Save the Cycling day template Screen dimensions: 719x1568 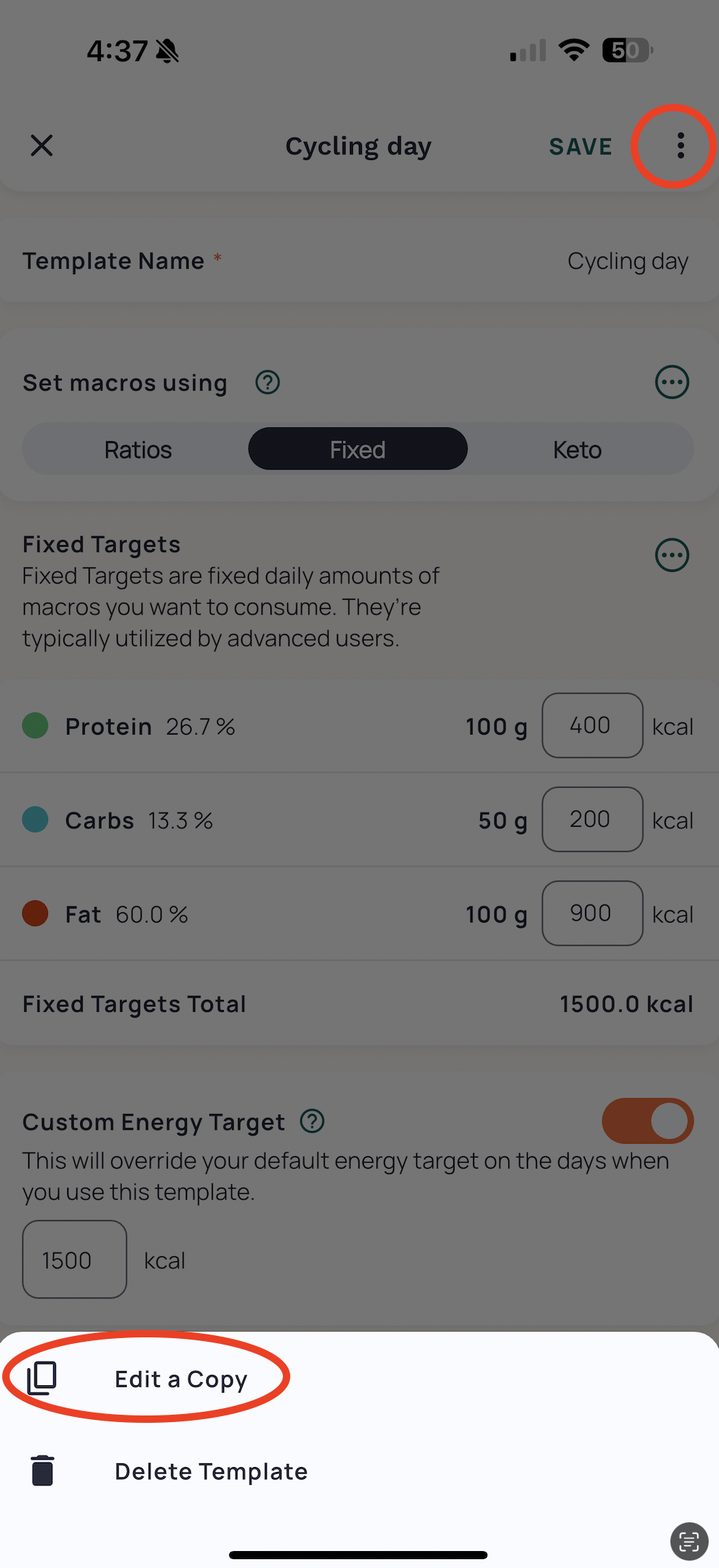pos(581,146)
